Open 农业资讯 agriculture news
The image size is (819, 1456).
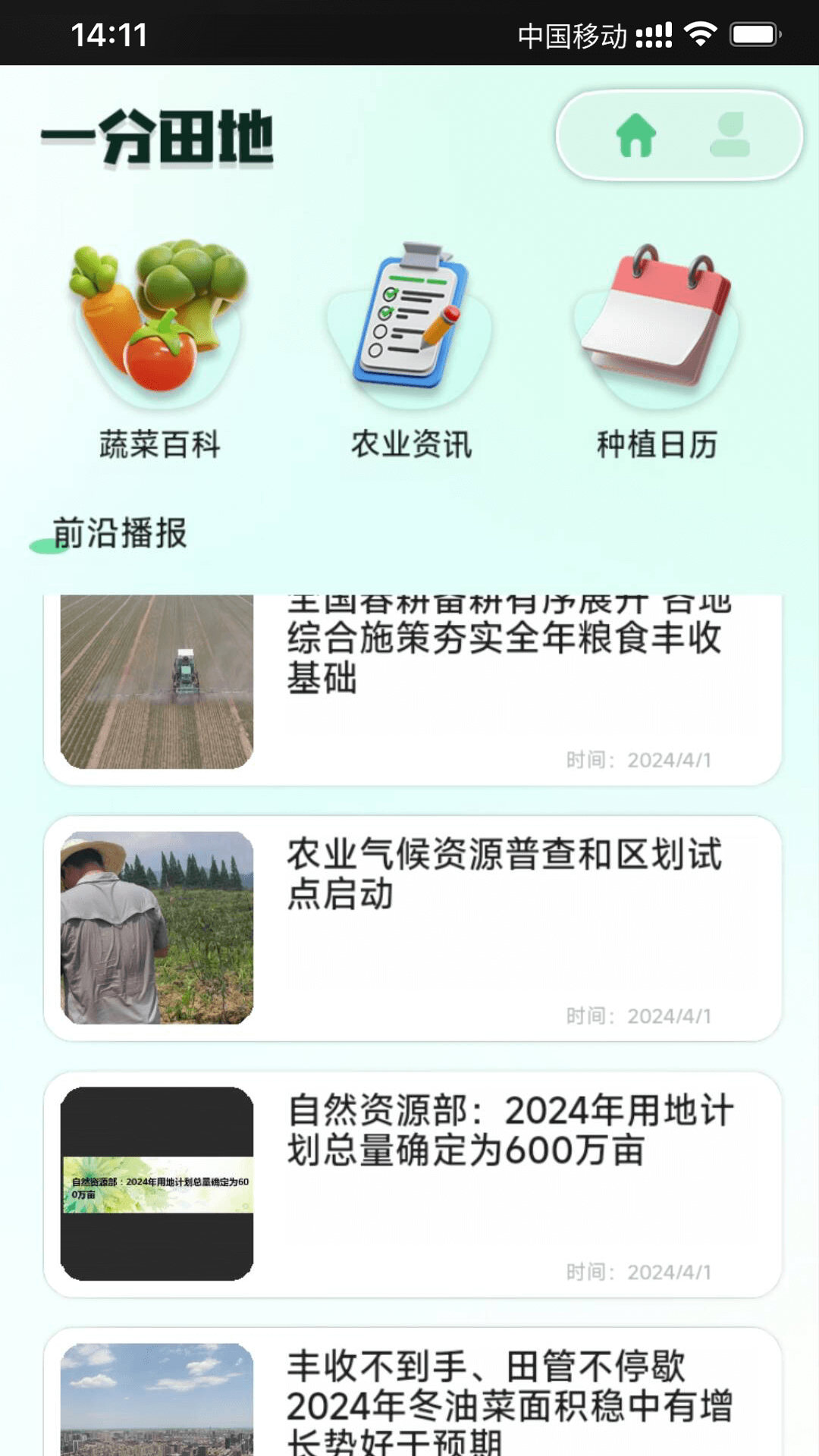tap(410, 349)
